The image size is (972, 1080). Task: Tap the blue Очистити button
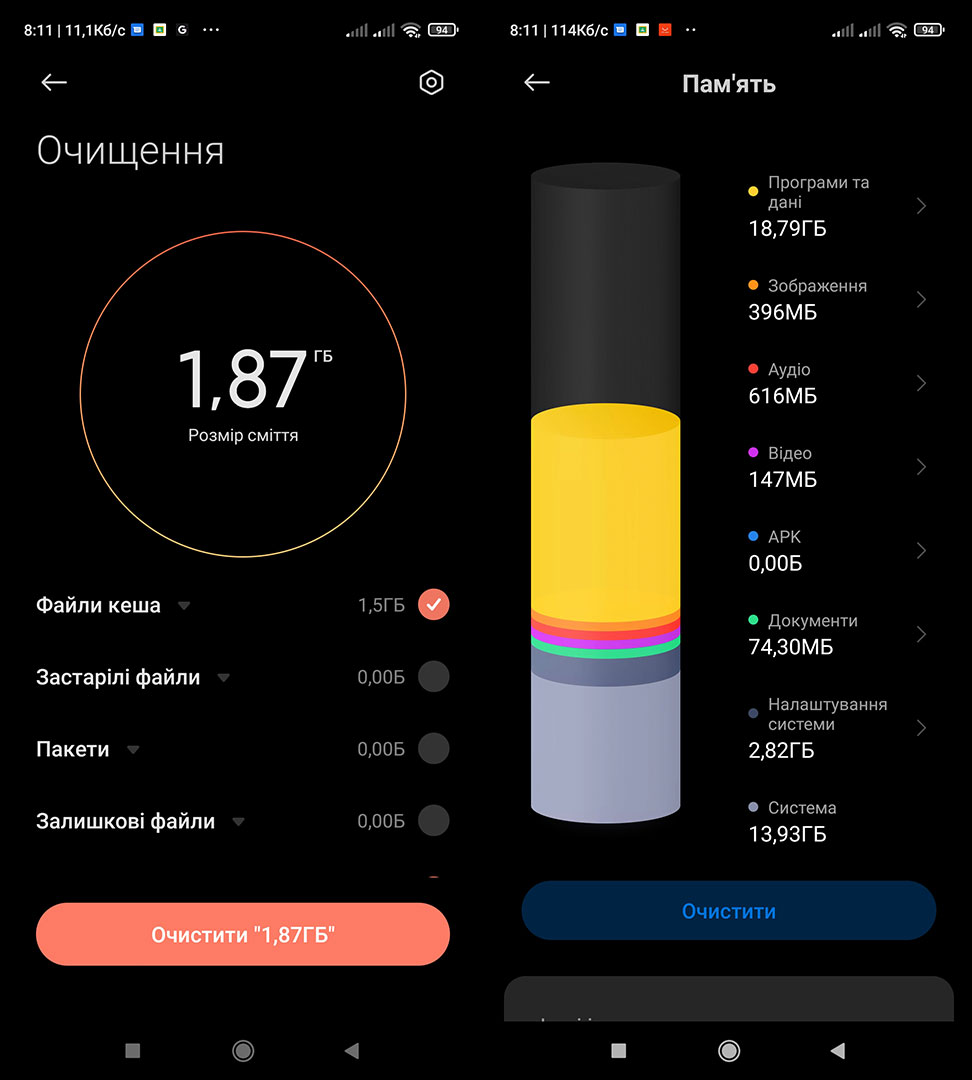[x=729, y=911]
